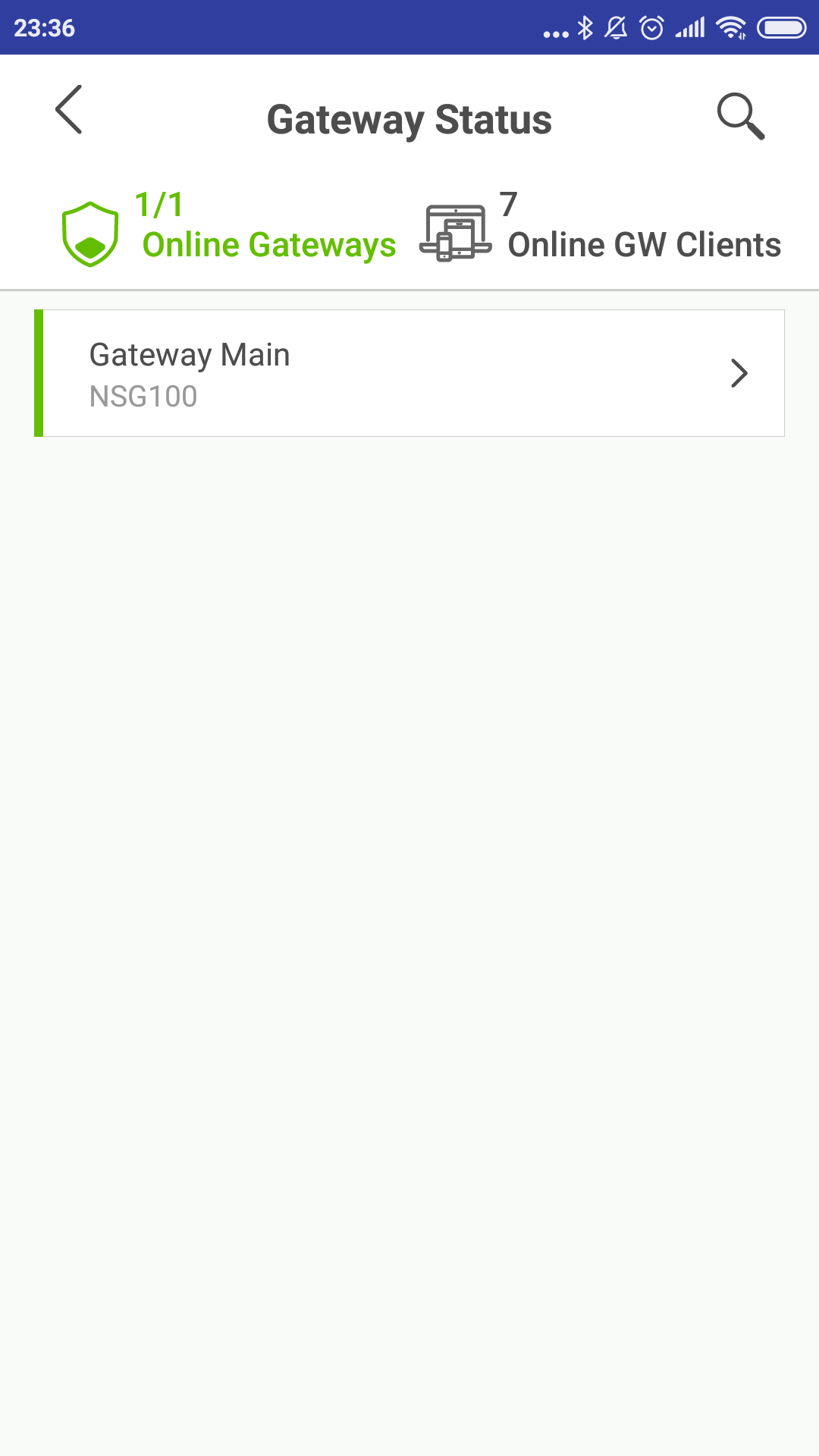This screenshot has width=819, height=1456.
Task: Open the search magnifier icon
Action: tap(740, 117)
